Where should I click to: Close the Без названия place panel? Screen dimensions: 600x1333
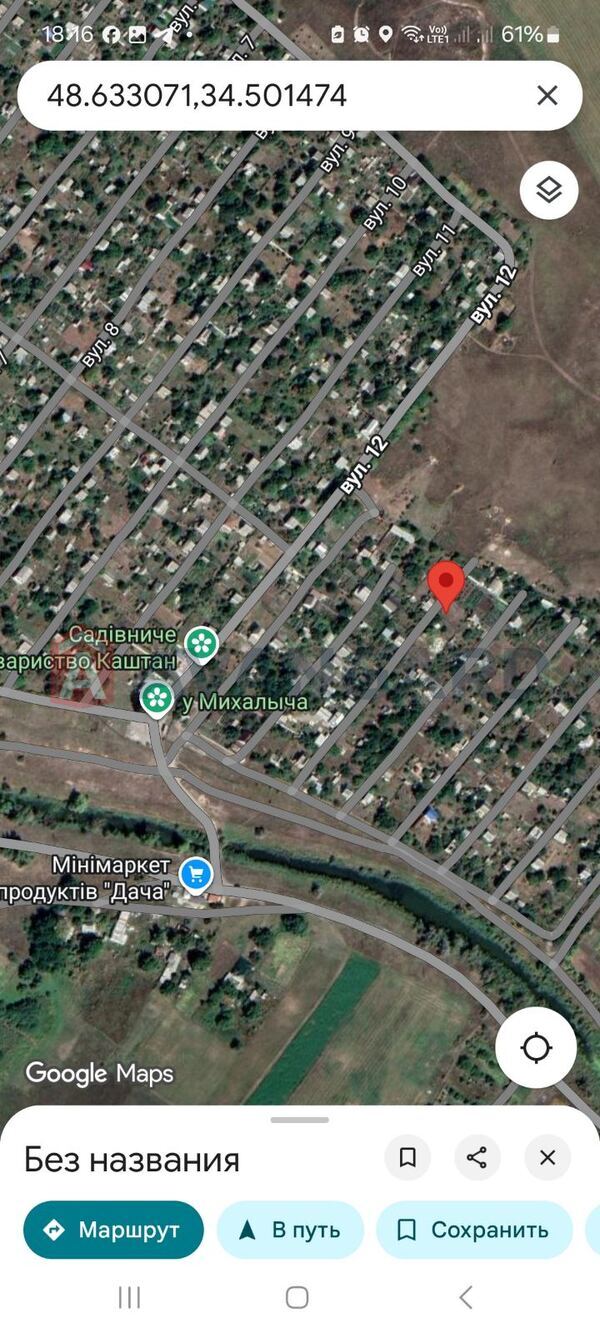547,1158
